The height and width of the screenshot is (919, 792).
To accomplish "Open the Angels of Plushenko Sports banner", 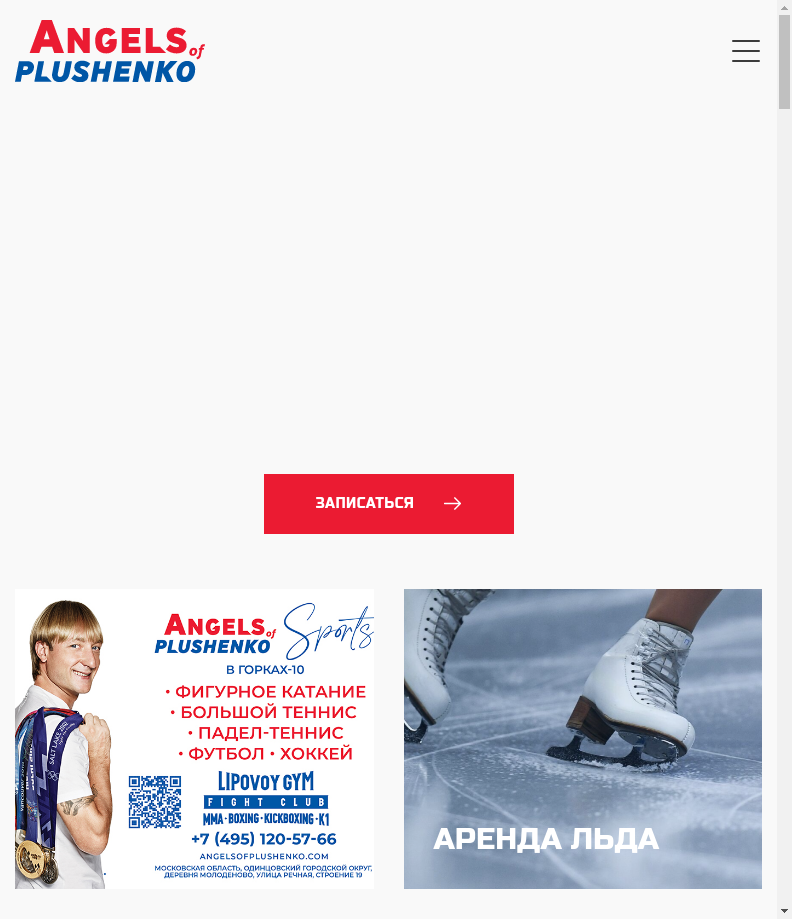I will click(x=195, y=738).
